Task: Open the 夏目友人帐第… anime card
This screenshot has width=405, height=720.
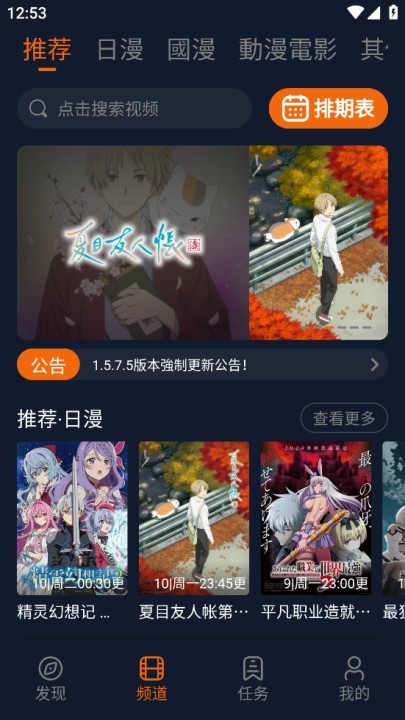Action: point(194,531)
